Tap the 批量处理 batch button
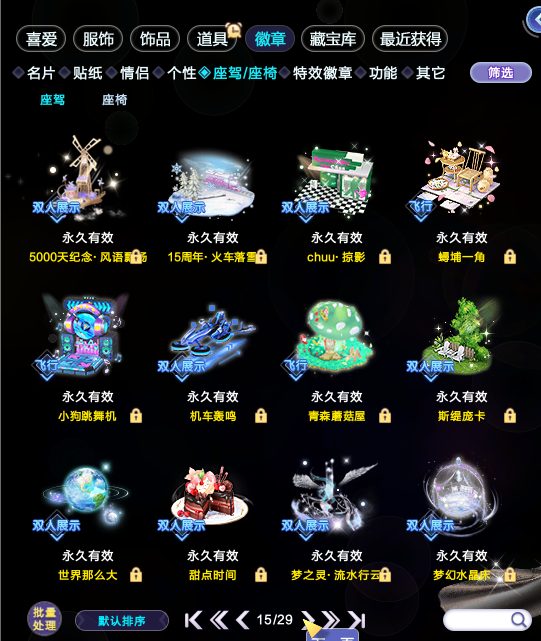Viewport: 541px width, 641px height. (x=44, y=619)
